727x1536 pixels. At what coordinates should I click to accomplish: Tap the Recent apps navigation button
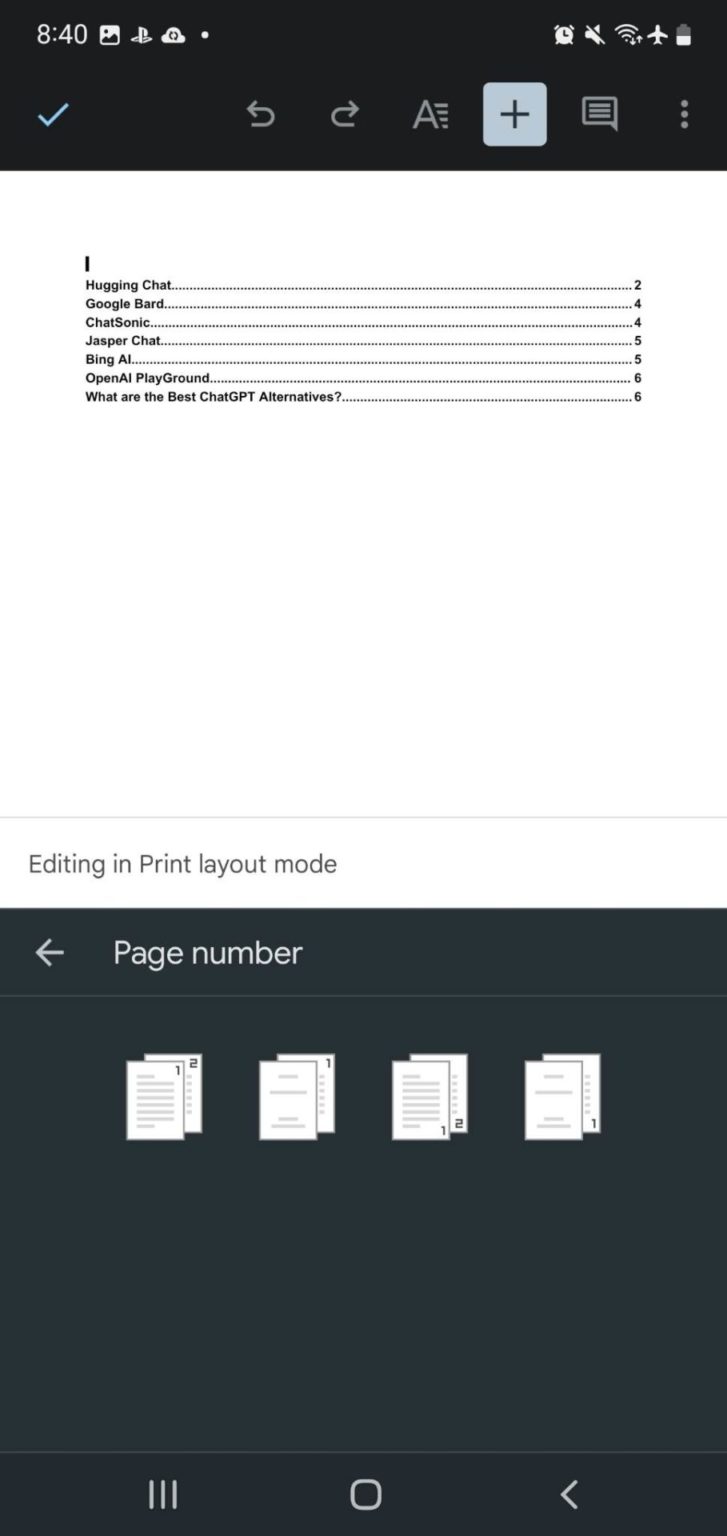point(162,1494)
